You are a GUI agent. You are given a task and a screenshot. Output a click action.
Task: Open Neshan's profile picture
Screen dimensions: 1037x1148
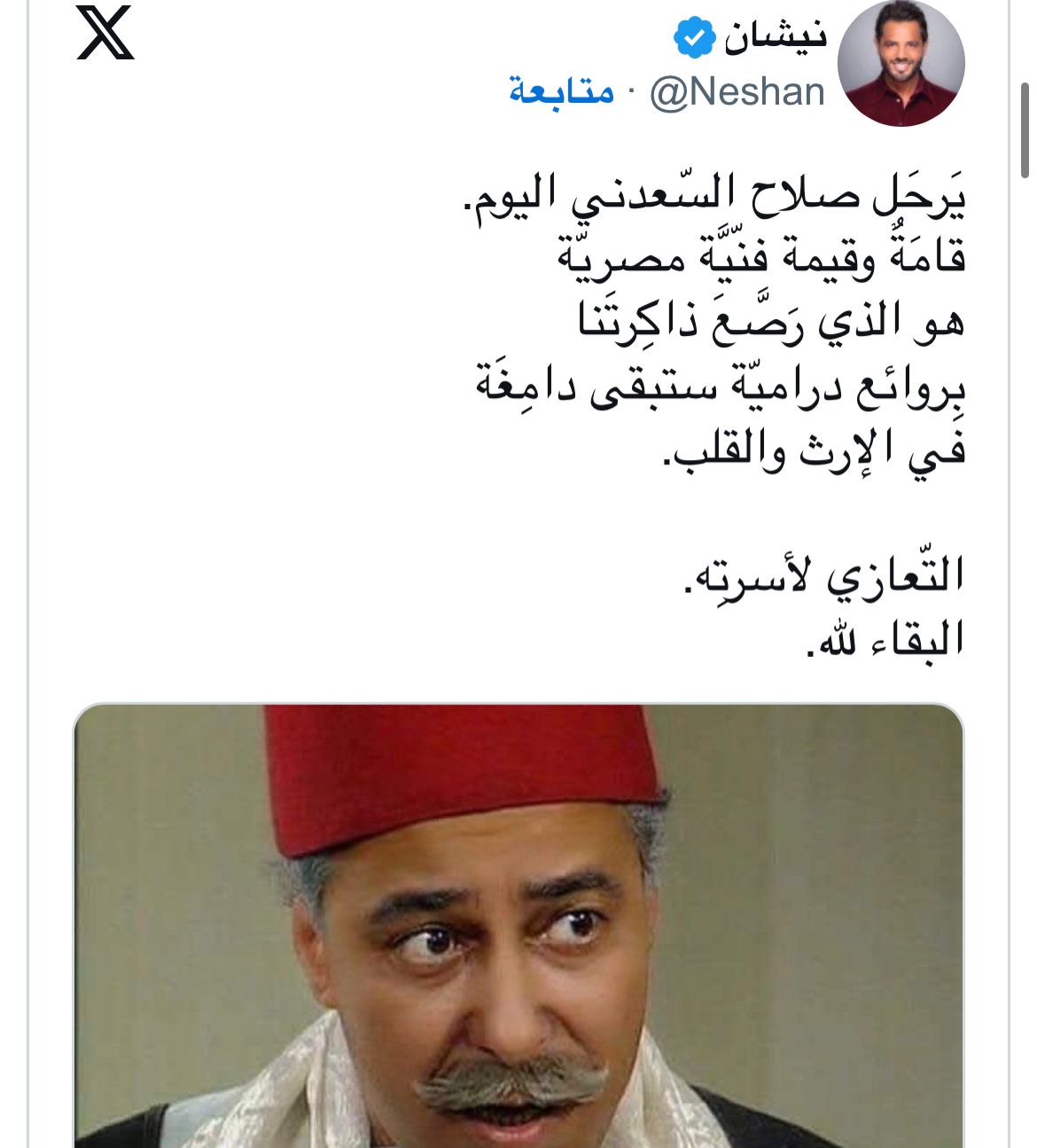901,64
